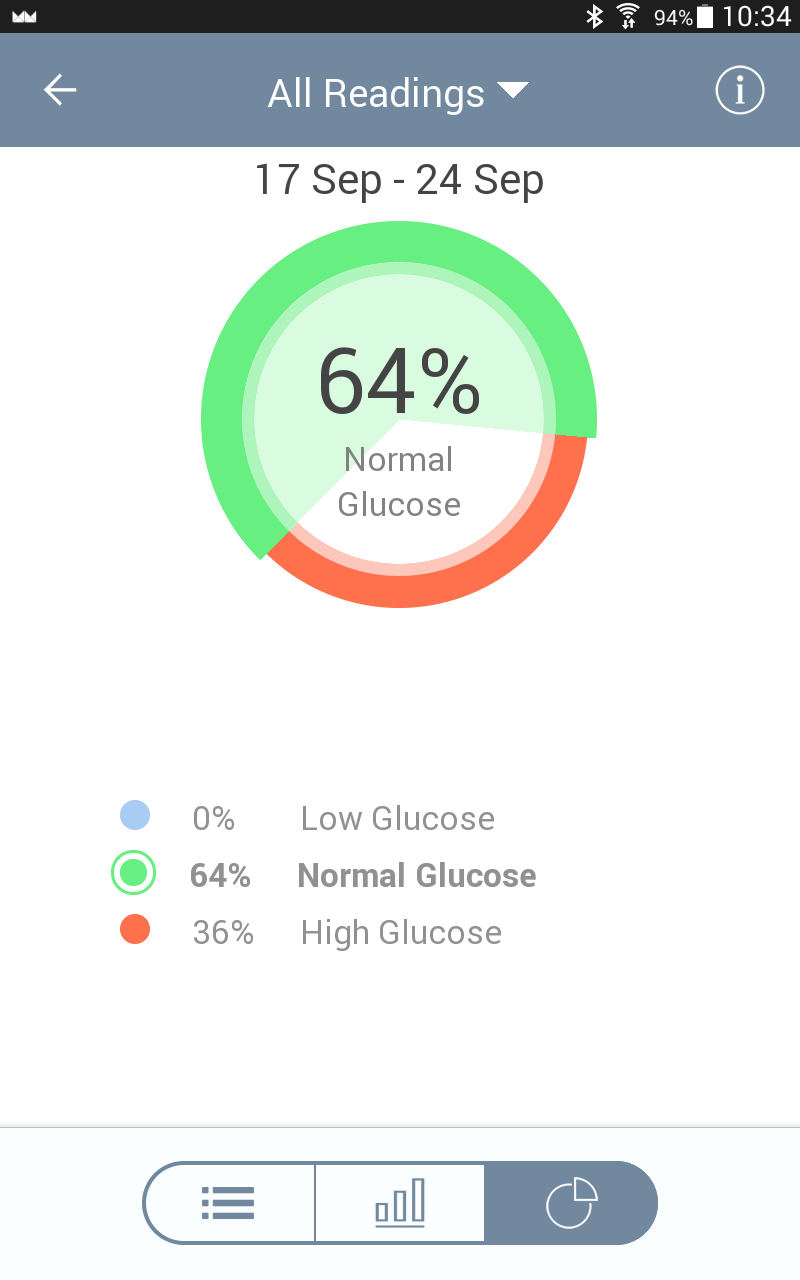The height and width of the screenshot is (1280, 800).
Task: Expand the readings filter via the chevron arrow
Action: pyautogui.click(x=514, y=91)
